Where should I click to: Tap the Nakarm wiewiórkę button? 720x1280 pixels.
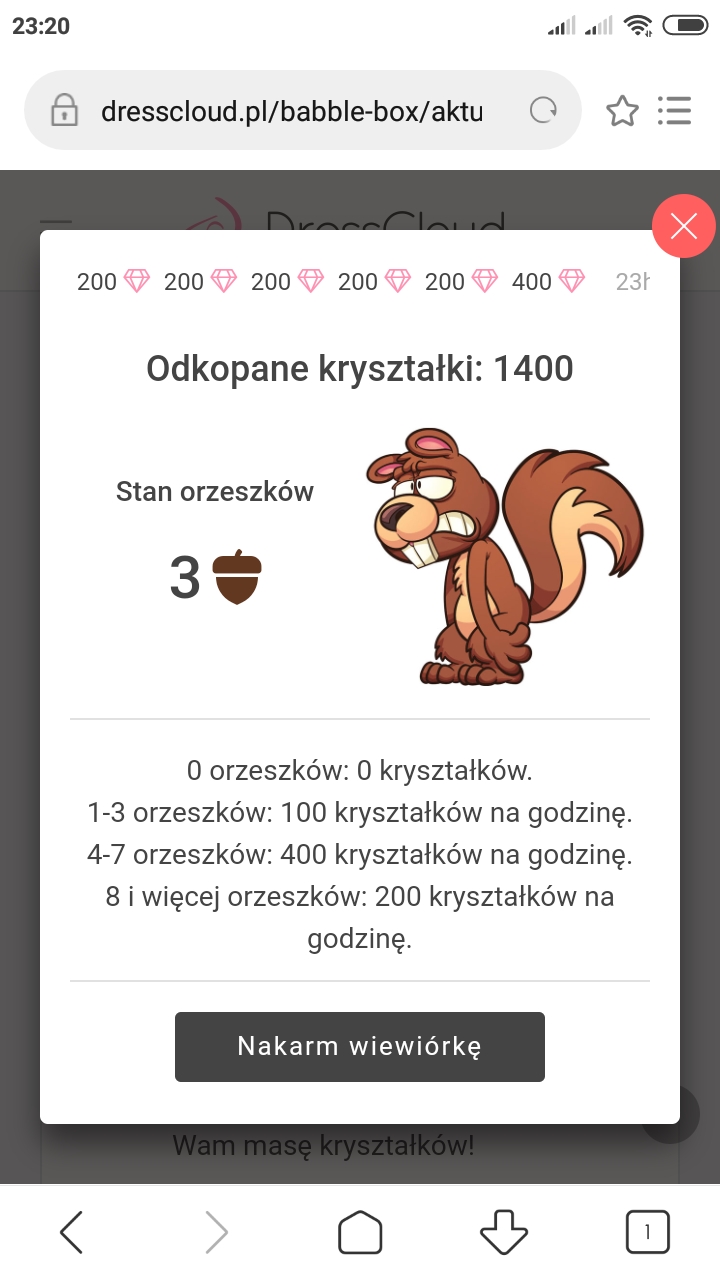pyautogui.click(x=360, y=1047)
